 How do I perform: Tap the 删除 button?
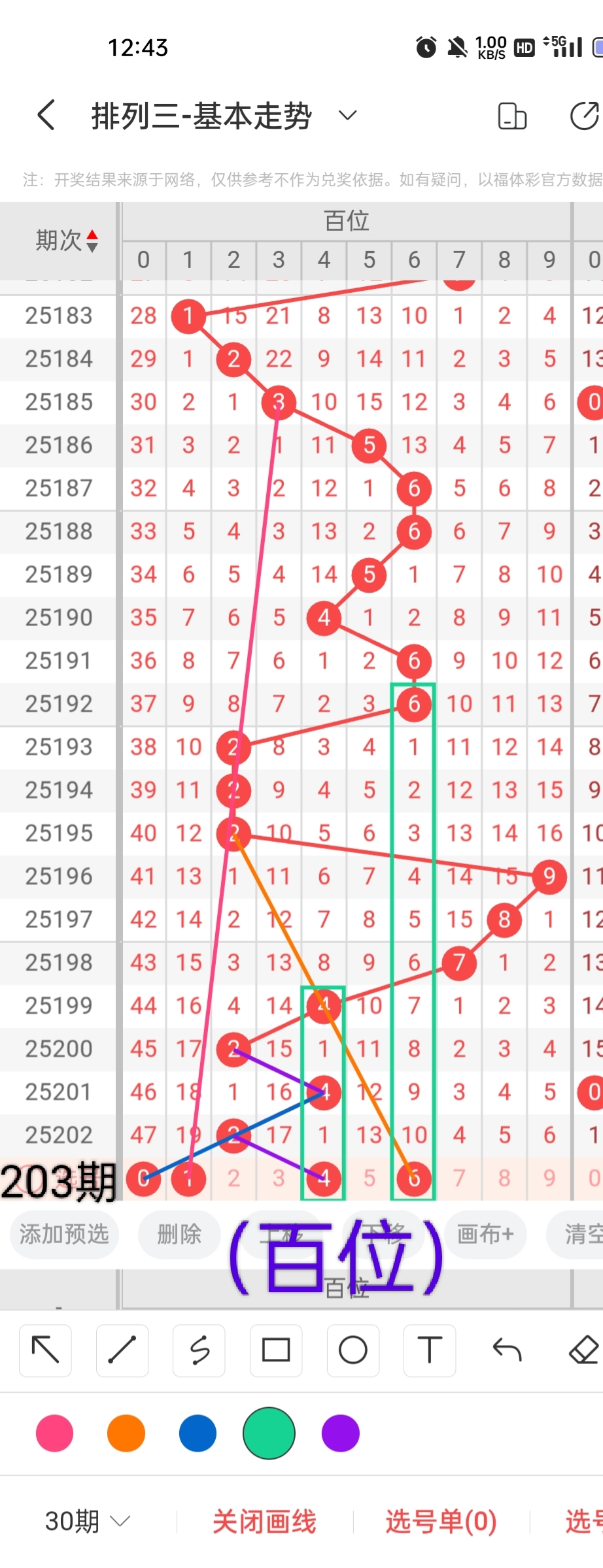tap(179, 1234)
